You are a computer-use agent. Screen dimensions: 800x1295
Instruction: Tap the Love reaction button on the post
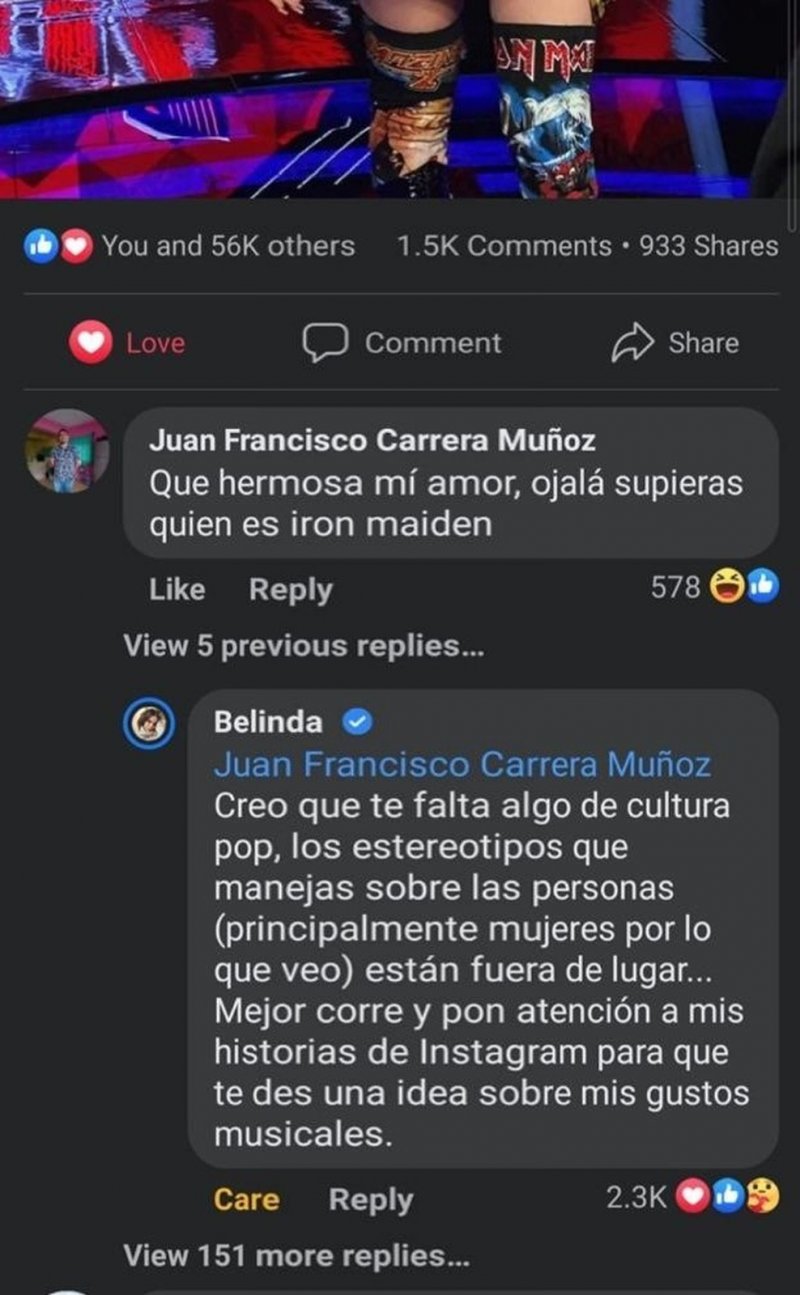[x=128, y=343]
